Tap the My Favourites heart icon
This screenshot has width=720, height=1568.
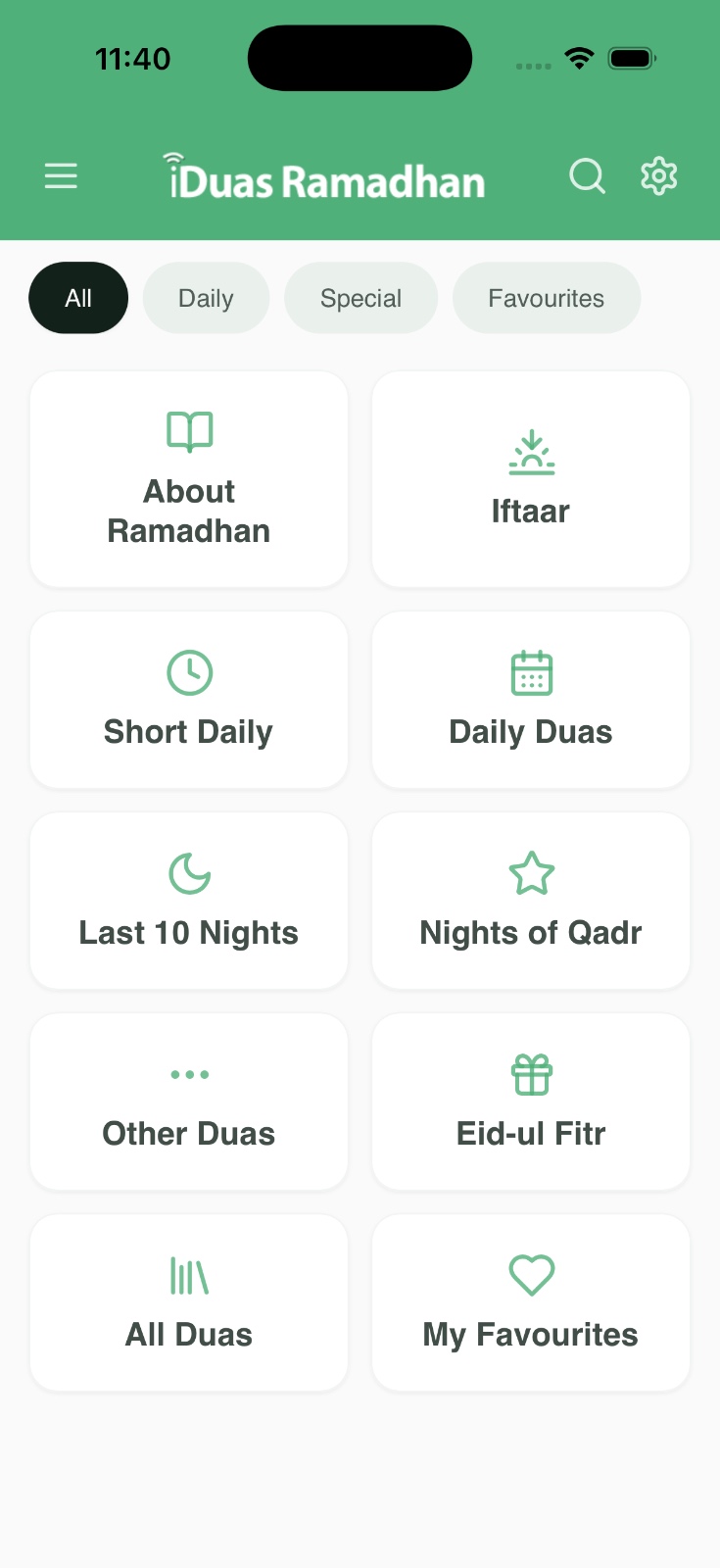(x=530, y=1275)
